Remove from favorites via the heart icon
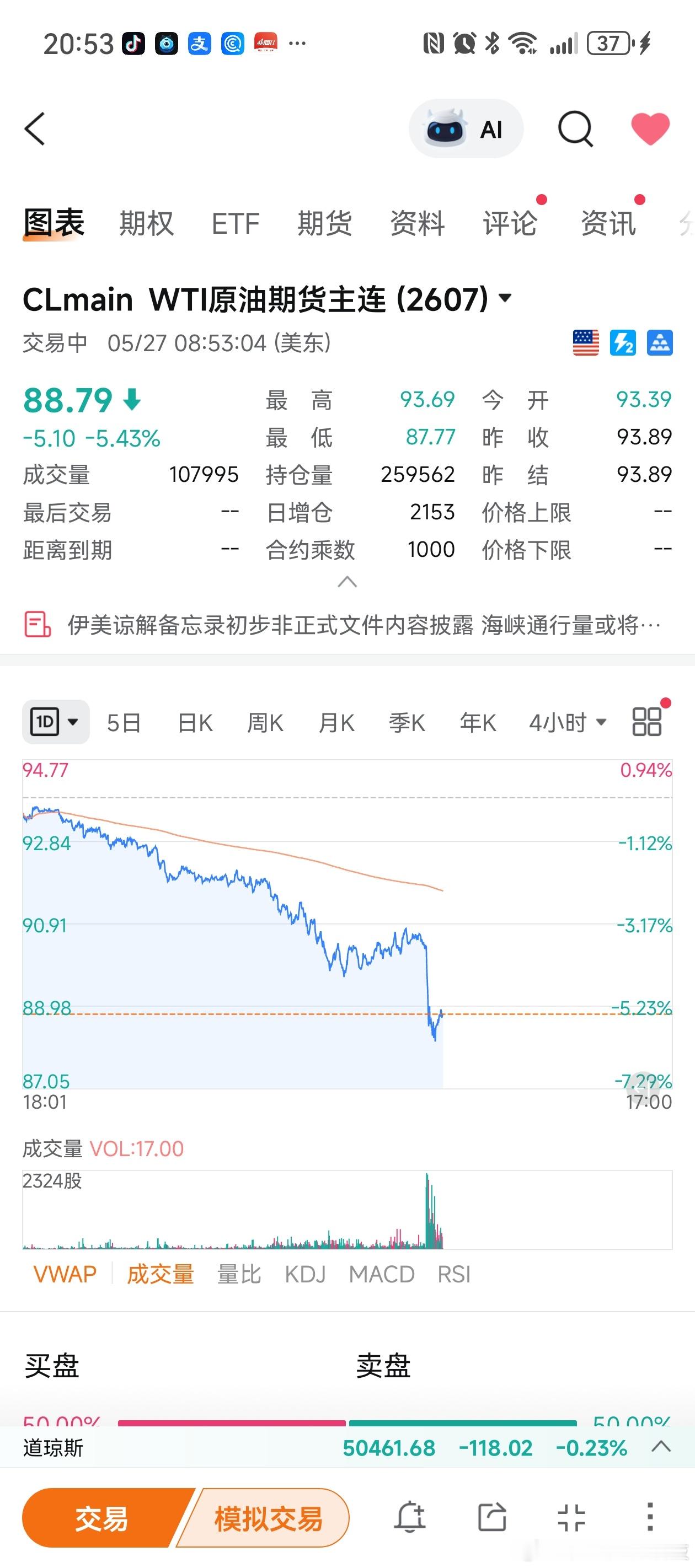The height and width of the screenshot is (1568, 695). (x=650, y=129)
